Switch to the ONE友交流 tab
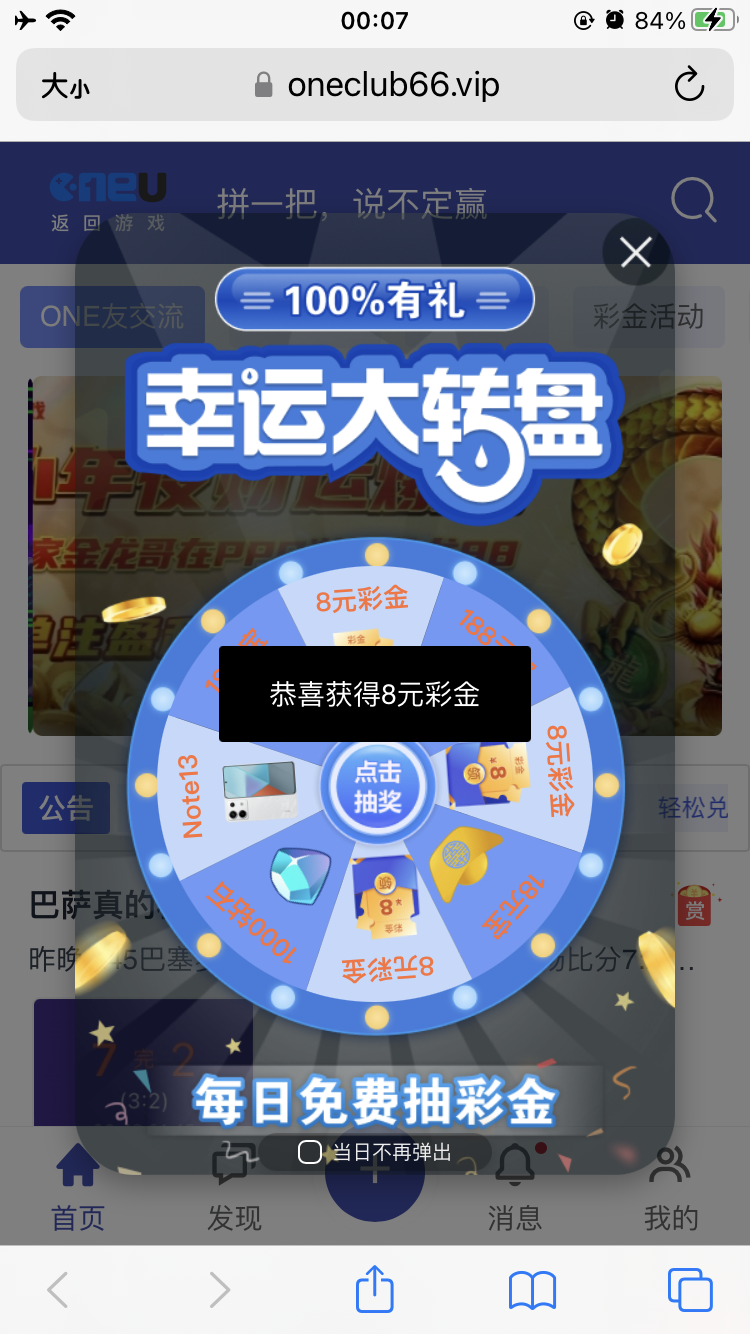The image size is (750, 1334). pyautogui.click(x=111, y=317)
